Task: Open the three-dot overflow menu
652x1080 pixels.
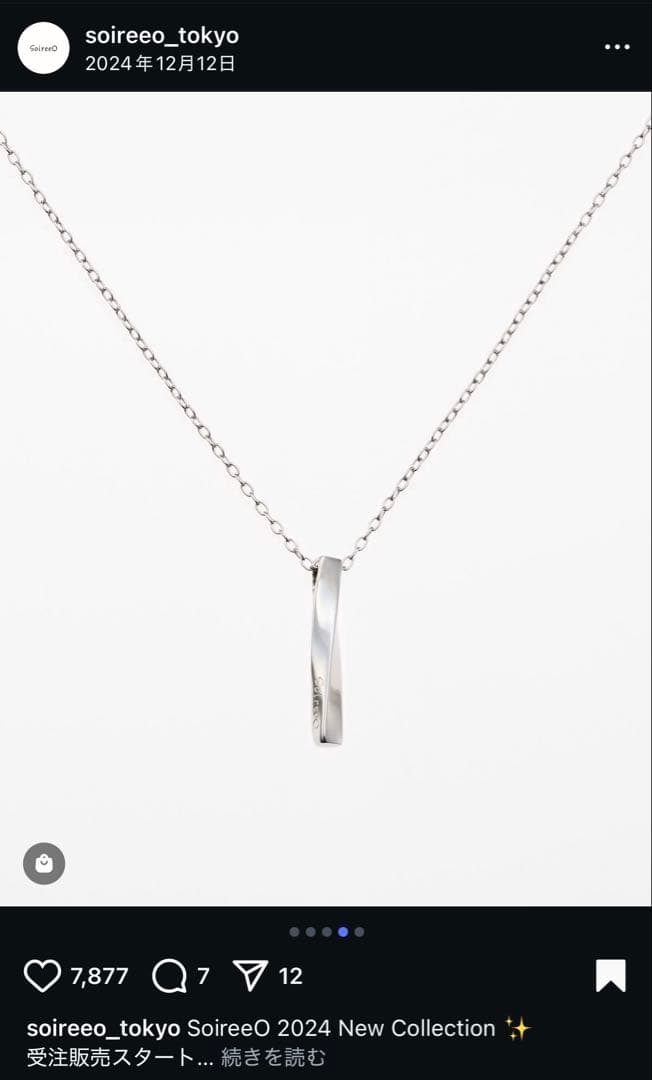Action: [617, 47]
